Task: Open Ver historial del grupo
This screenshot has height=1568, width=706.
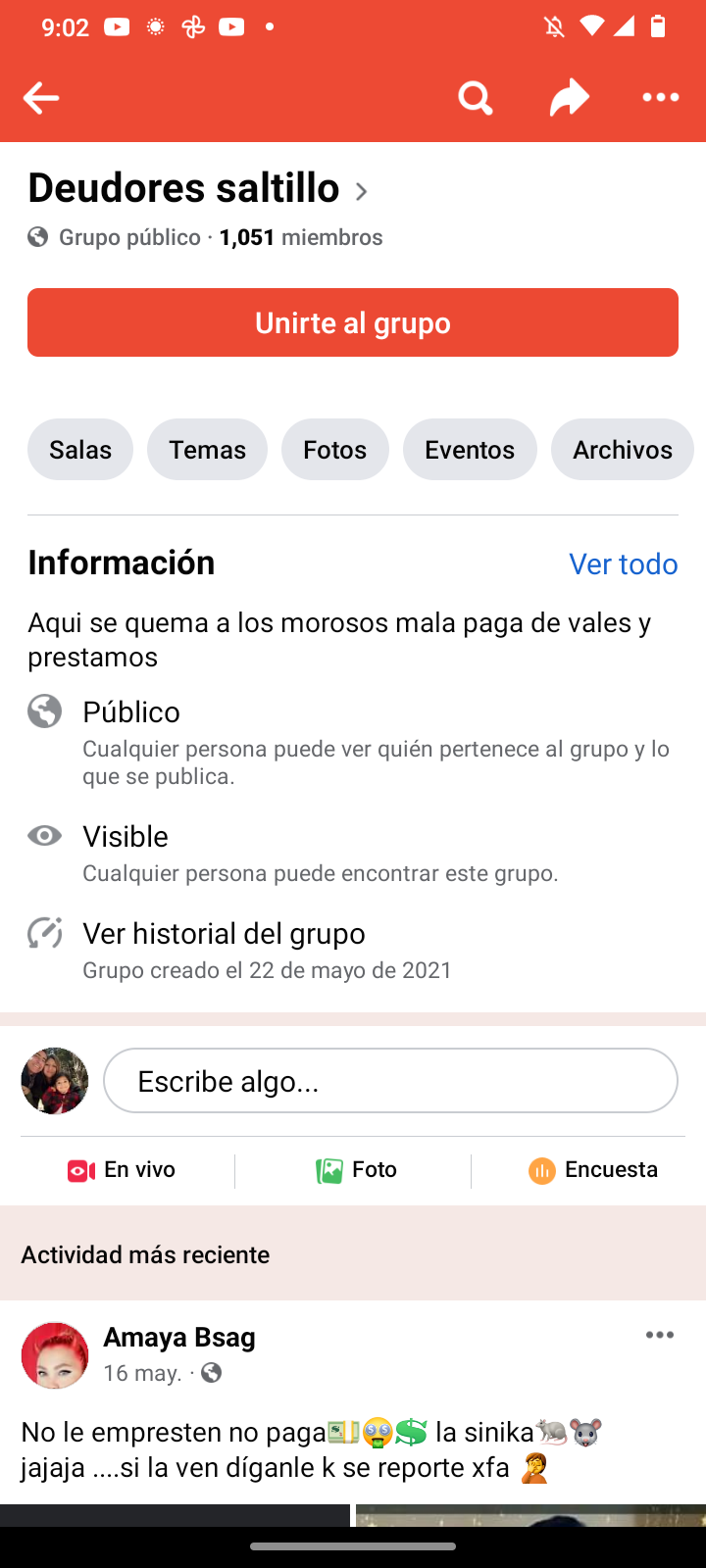Action: [x=224, y=934]
